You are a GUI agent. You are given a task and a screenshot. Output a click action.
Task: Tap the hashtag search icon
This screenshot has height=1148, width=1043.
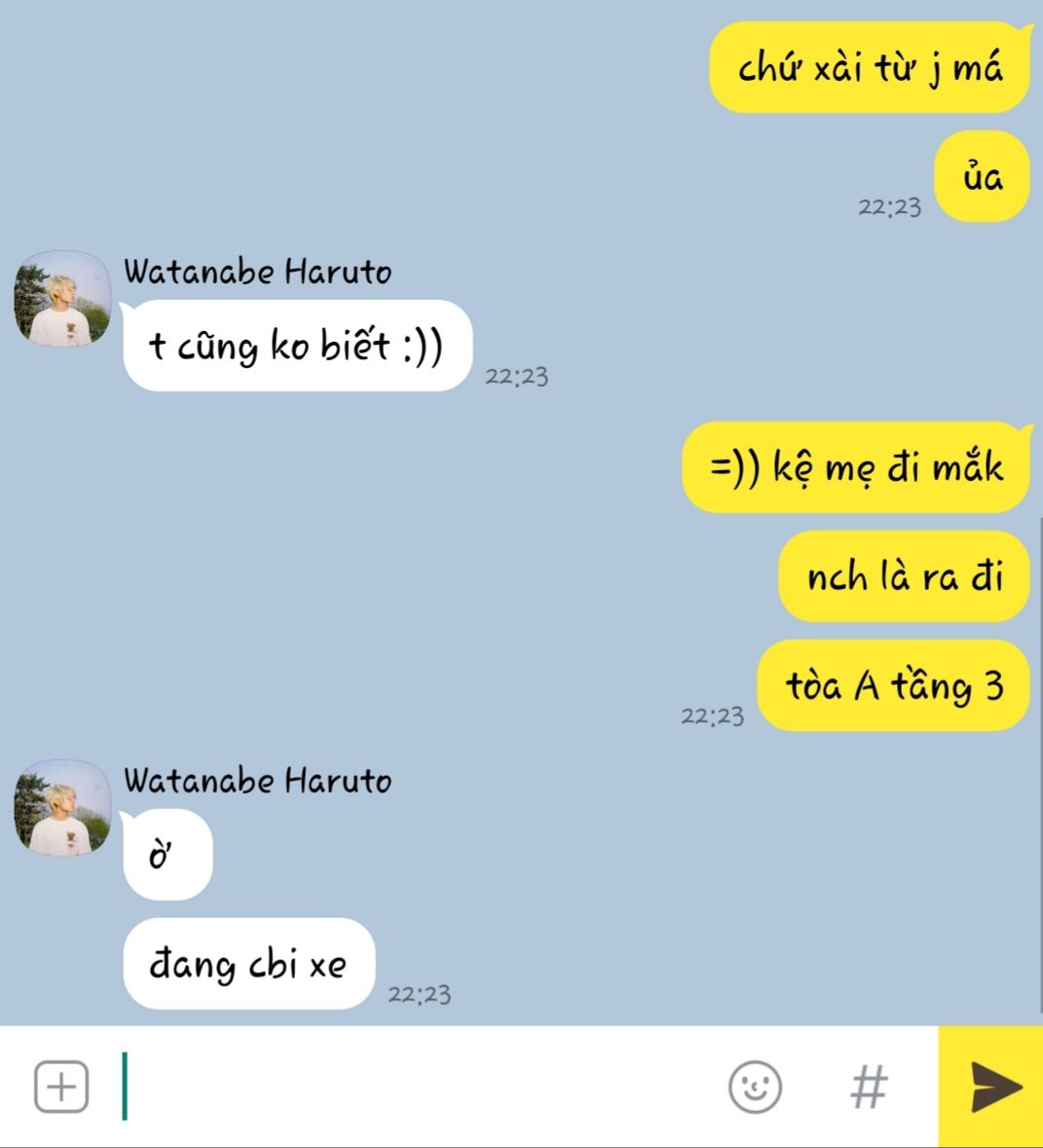(869, 1087)
